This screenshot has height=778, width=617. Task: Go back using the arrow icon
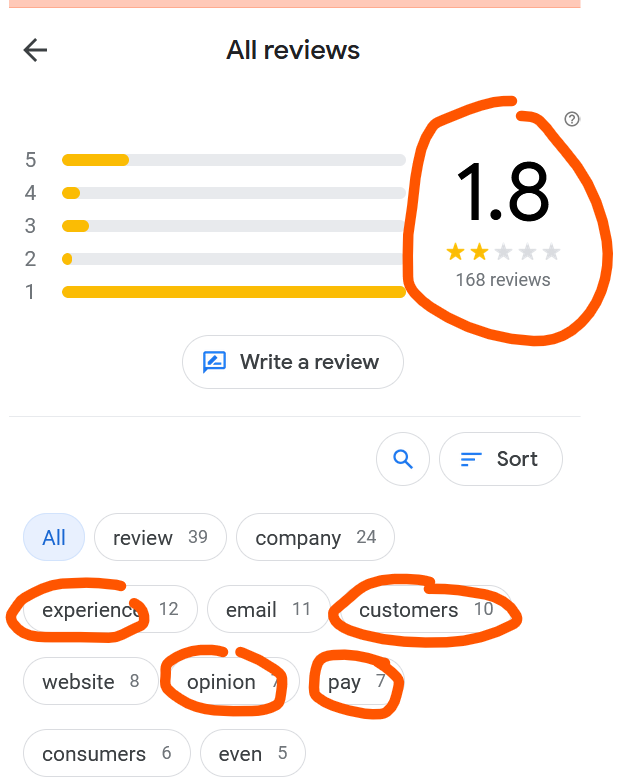click(x=35, y=50)
